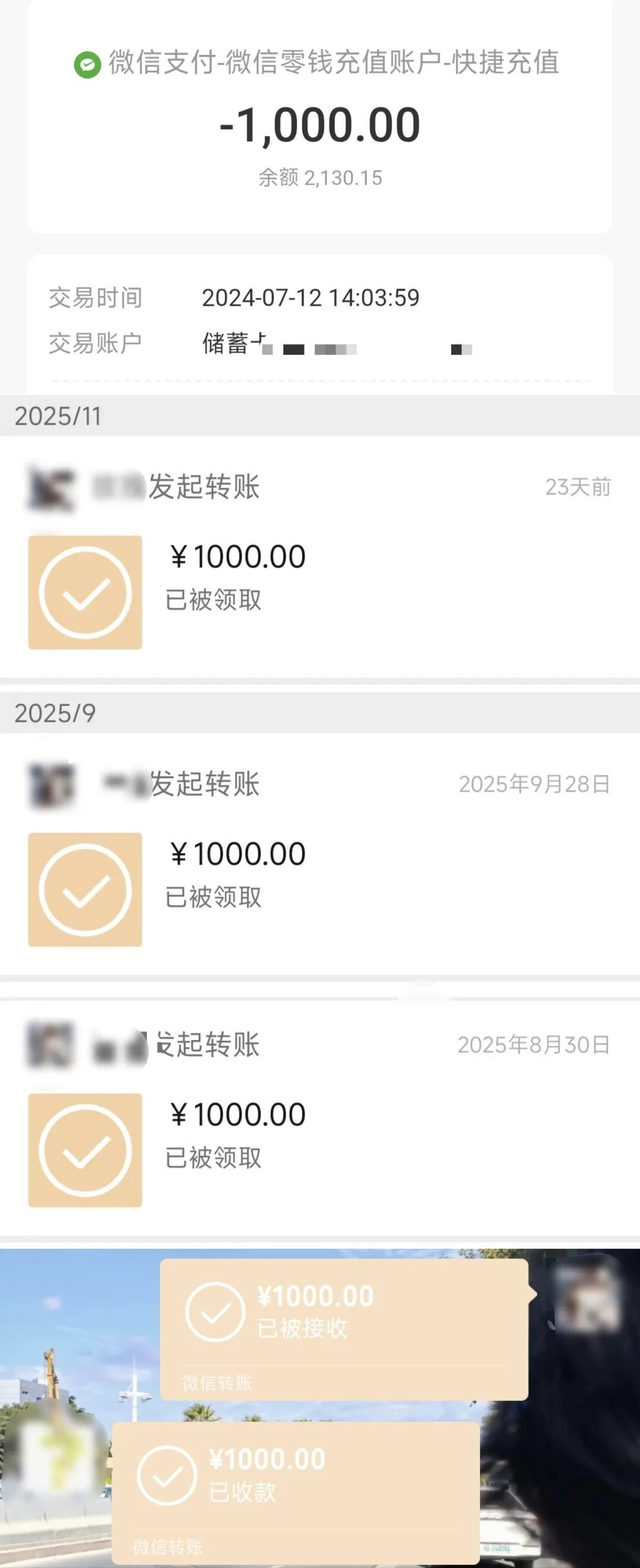Tap the checkmark icon on September 28 transfer
Screen dimensions: 640x1568
(x=85, y=889)
